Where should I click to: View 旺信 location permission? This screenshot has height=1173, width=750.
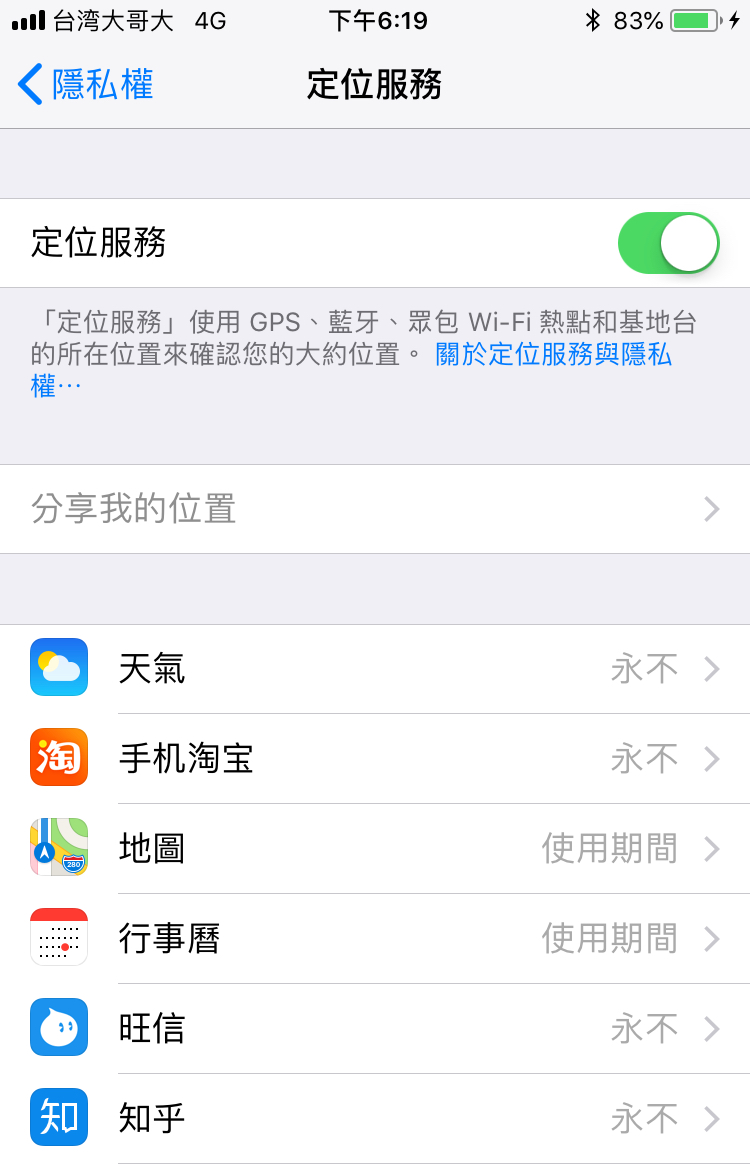point(375,1028)
